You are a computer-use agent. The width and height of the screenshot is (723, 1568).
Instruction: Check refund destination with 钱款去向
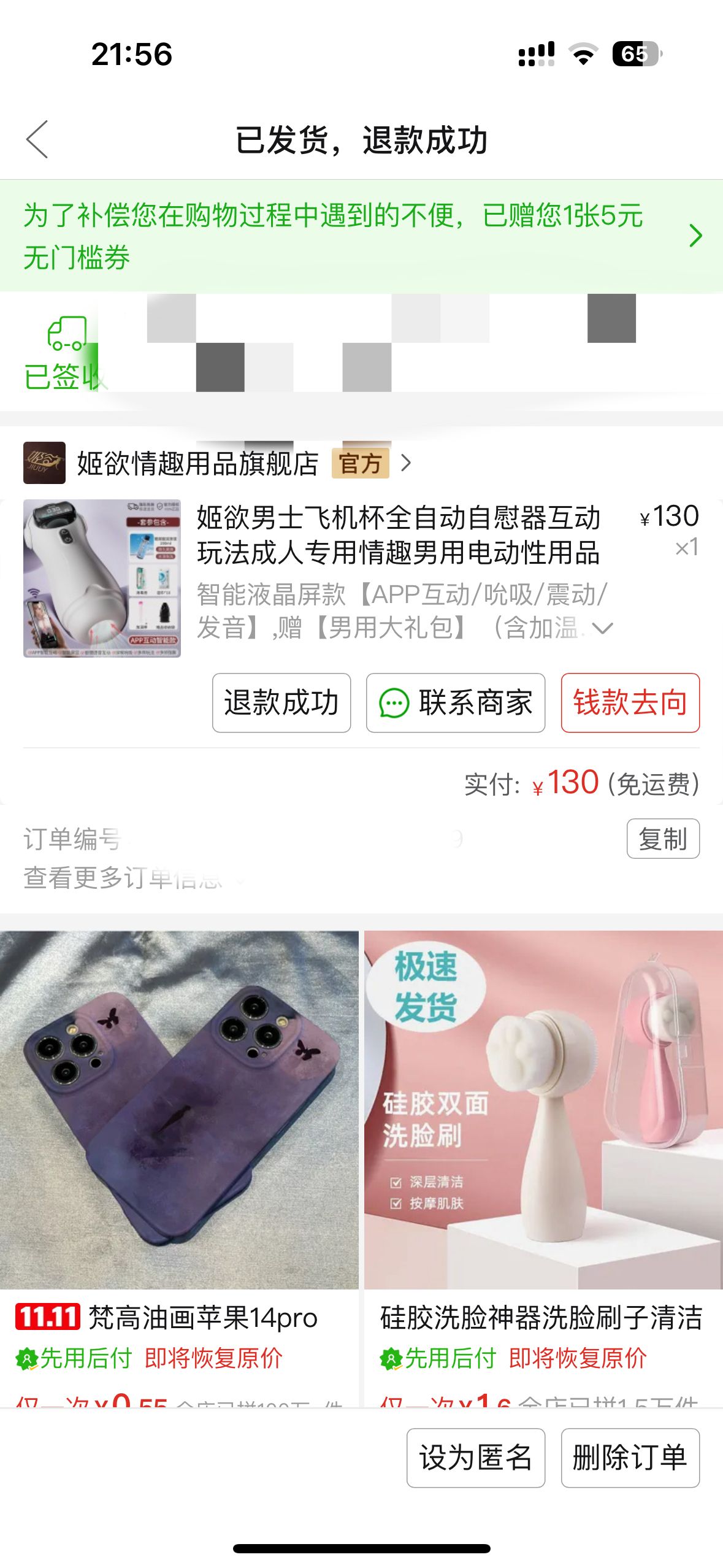click(x=630, y=703)
